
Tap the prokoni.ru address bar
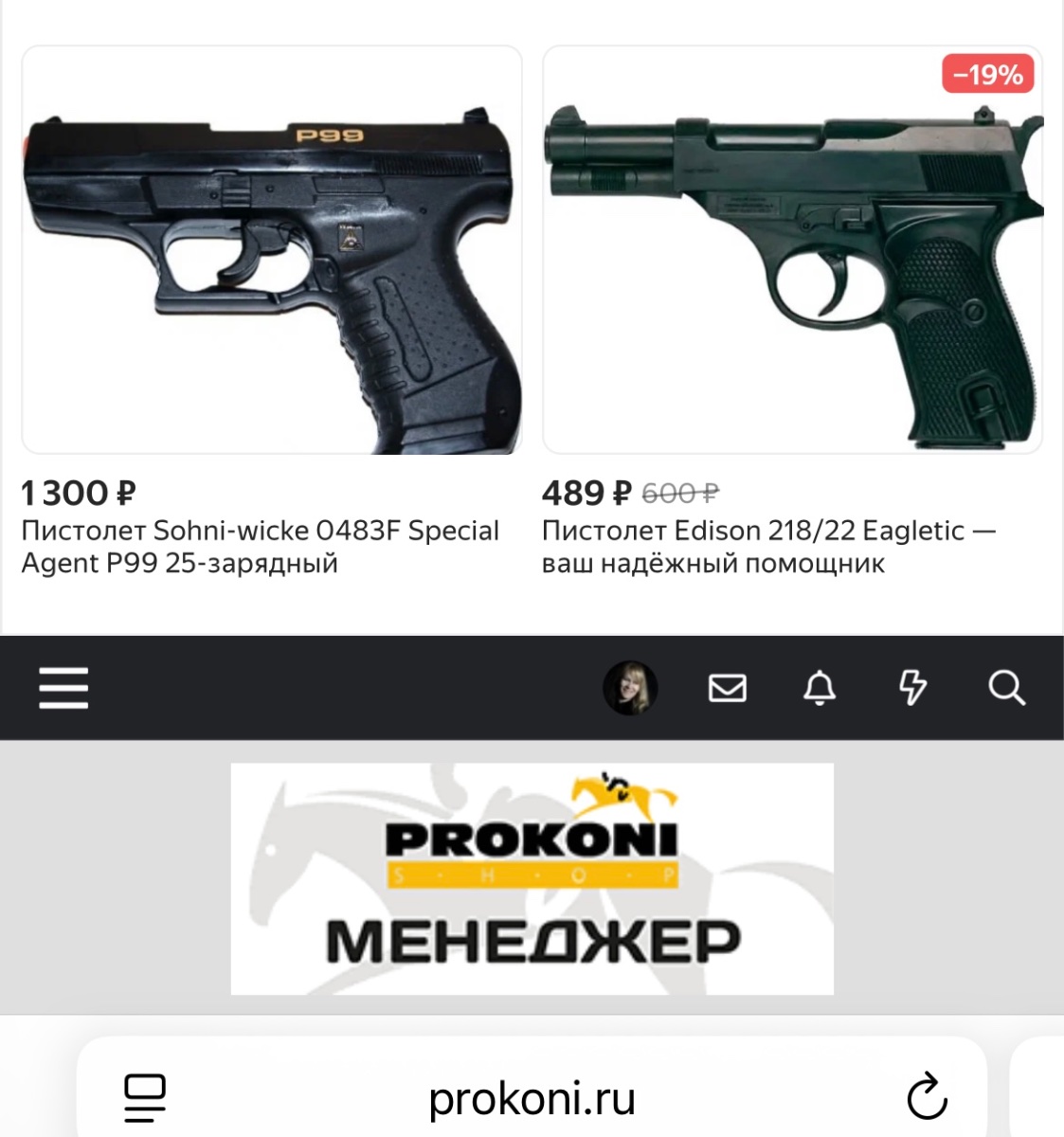532,1099
